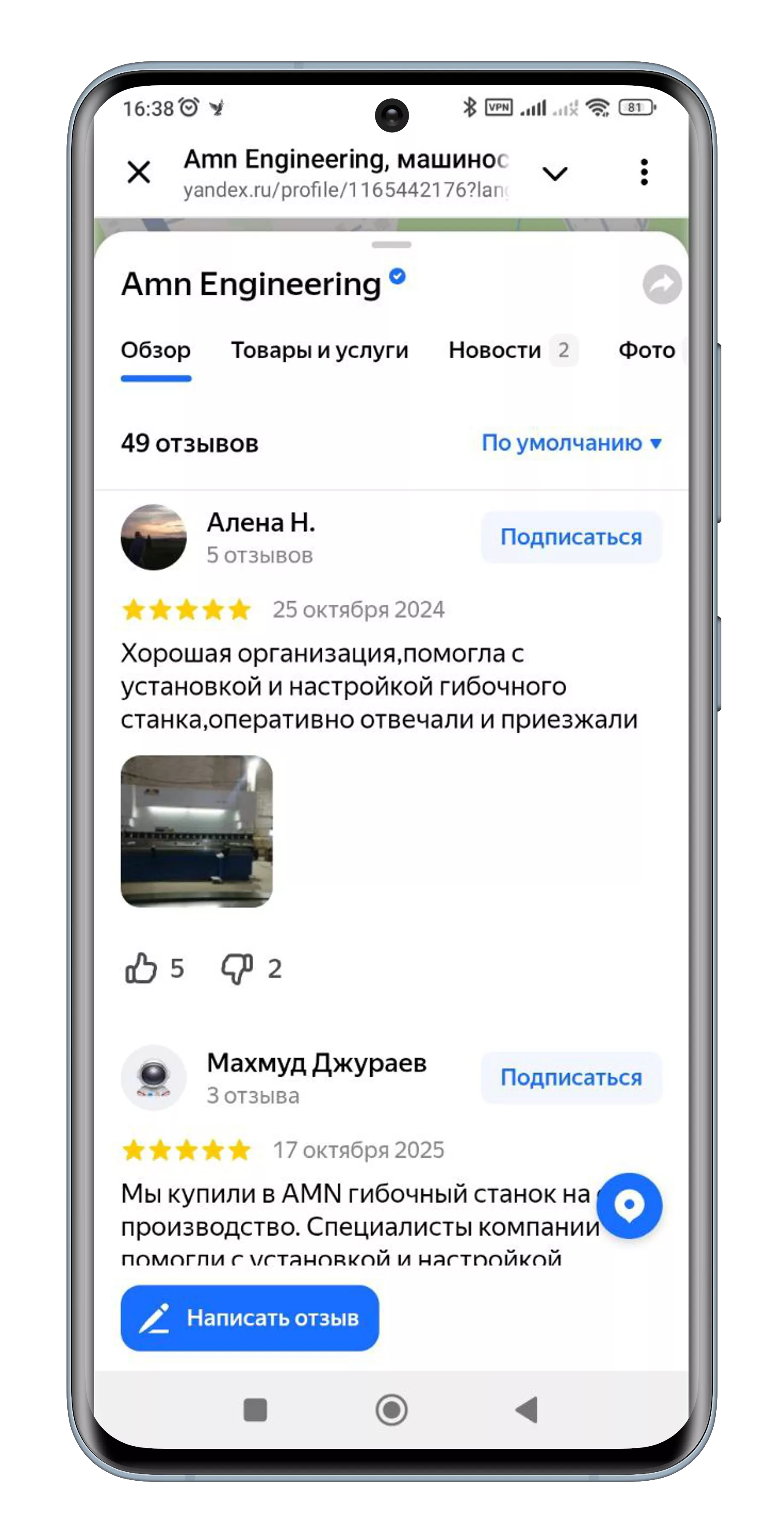Open the По умолчанию sort dropdown
This screenshot has height=1534, width=784.
pyautogui.click(x=571, y=443)
